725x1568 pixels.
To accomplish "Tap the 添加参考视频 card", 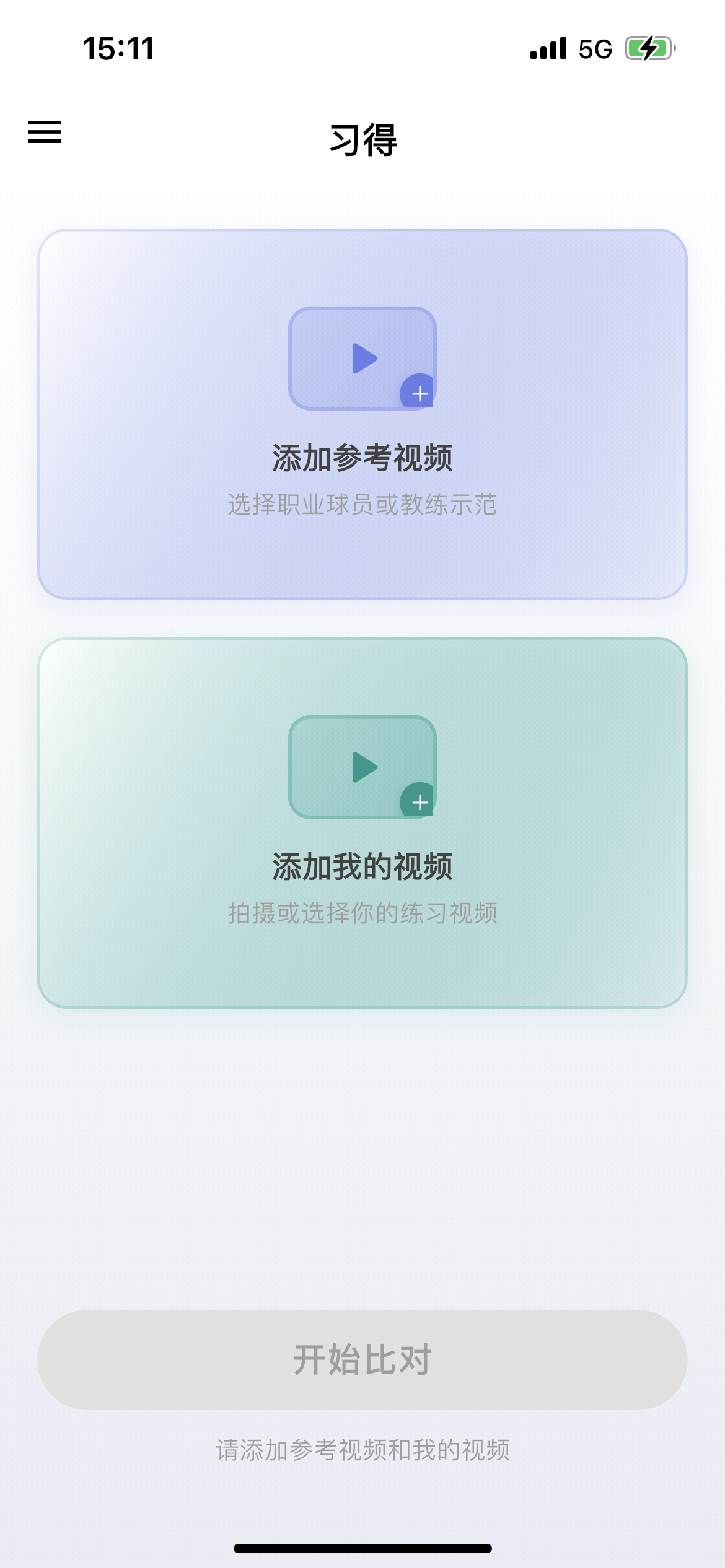I will [362, 414].
